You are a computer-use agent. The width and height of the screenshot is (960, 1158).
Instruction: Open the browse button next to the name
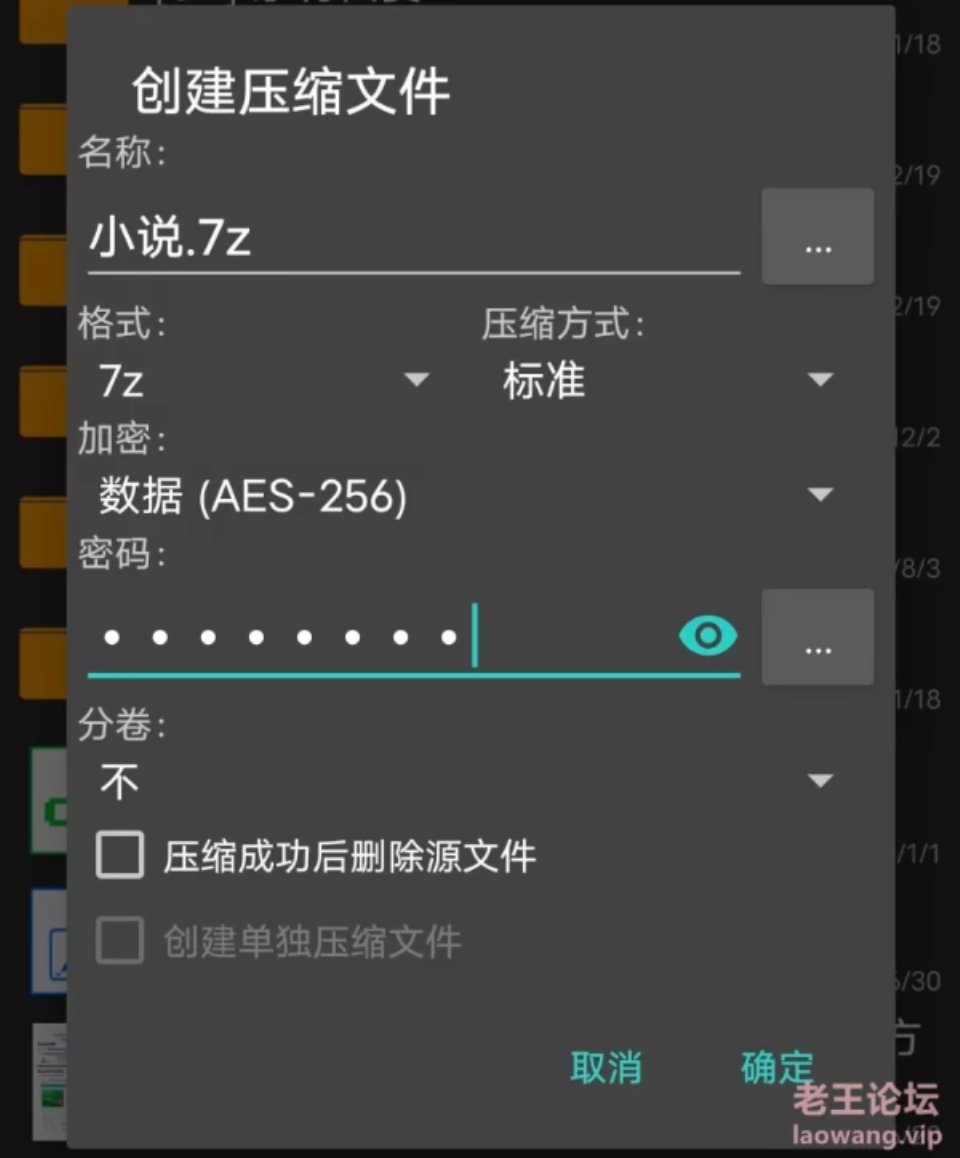coord(817,237)
